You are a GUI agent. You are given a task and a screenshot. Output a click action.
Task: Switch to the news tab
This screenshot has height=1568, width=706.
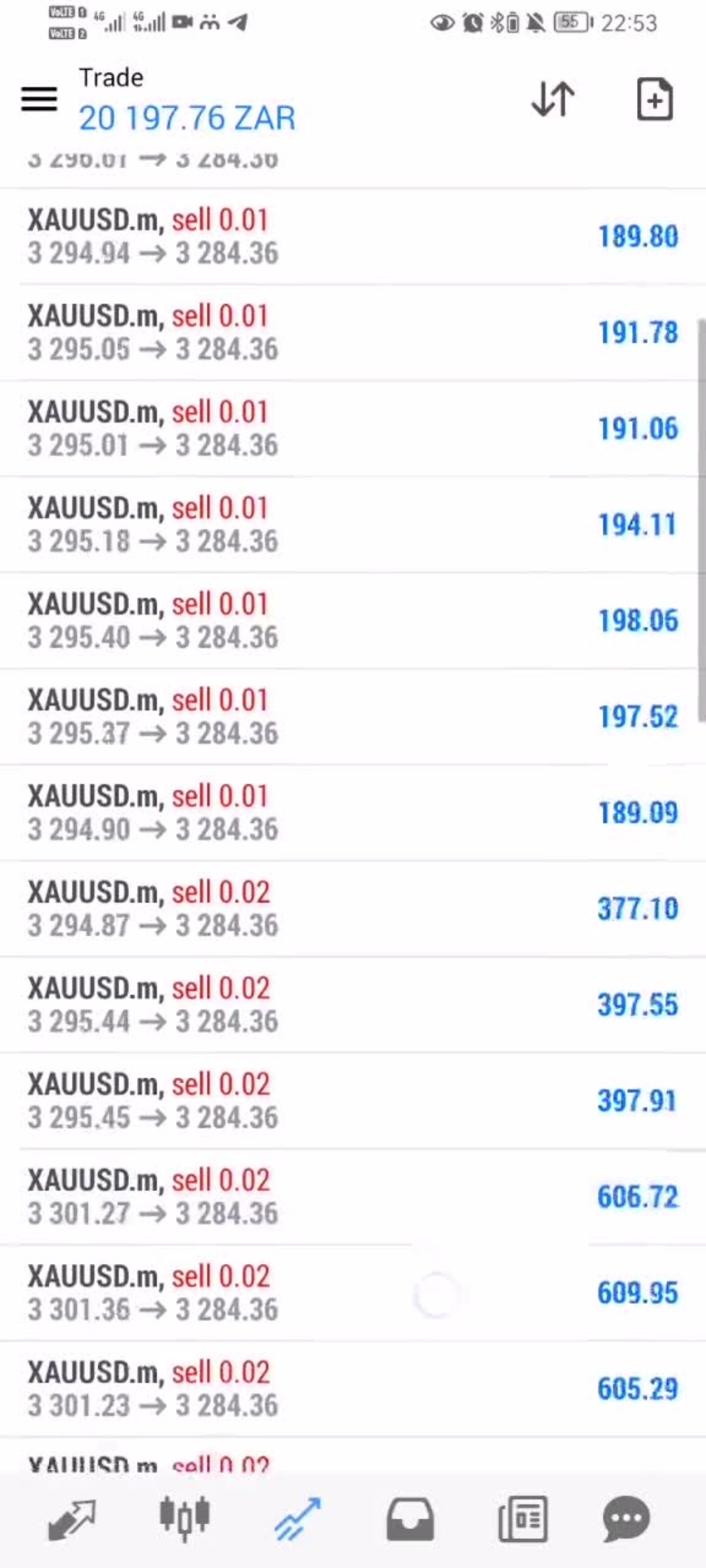[x=522, y=1519]
